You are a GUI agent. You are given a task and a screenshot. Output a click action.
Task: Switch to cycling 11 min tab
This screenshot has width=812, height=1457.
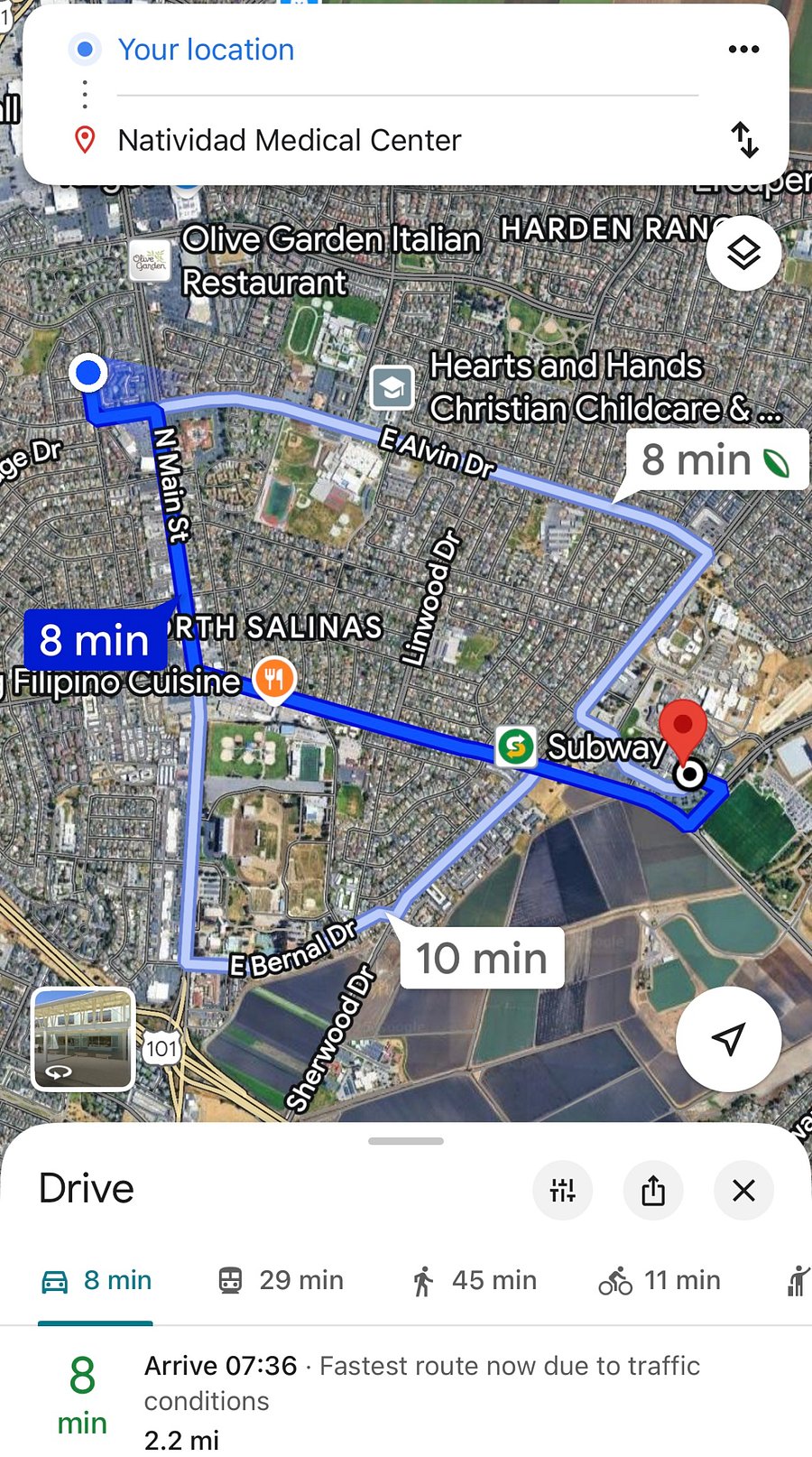660,1280
